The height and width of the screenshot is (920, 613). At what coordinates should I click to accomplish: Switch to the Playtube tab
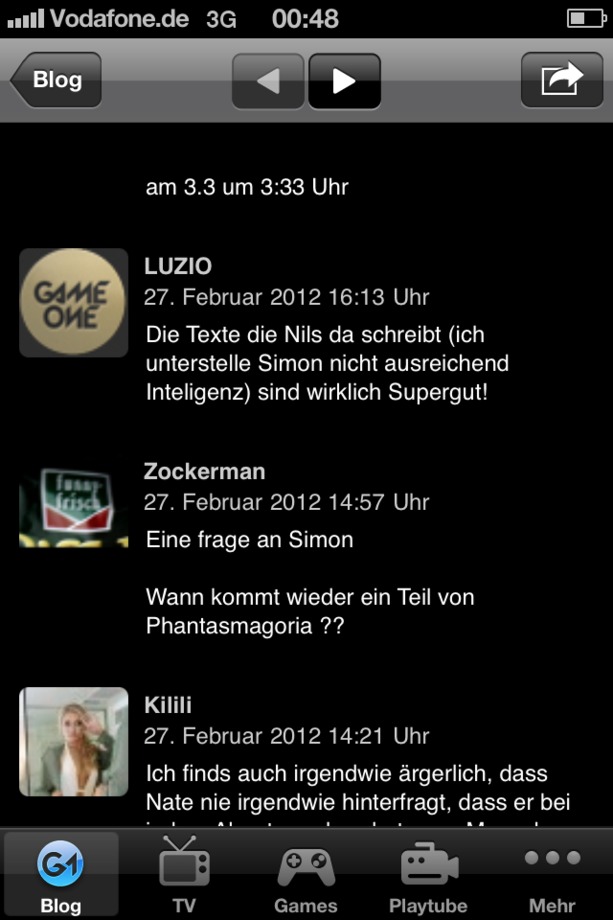[428, 875]
